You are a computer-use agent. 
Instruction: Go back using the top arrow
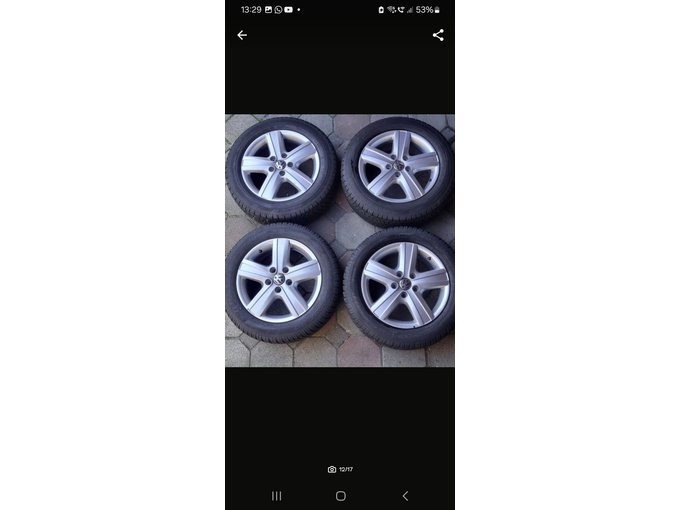click(x=242, y=35)
